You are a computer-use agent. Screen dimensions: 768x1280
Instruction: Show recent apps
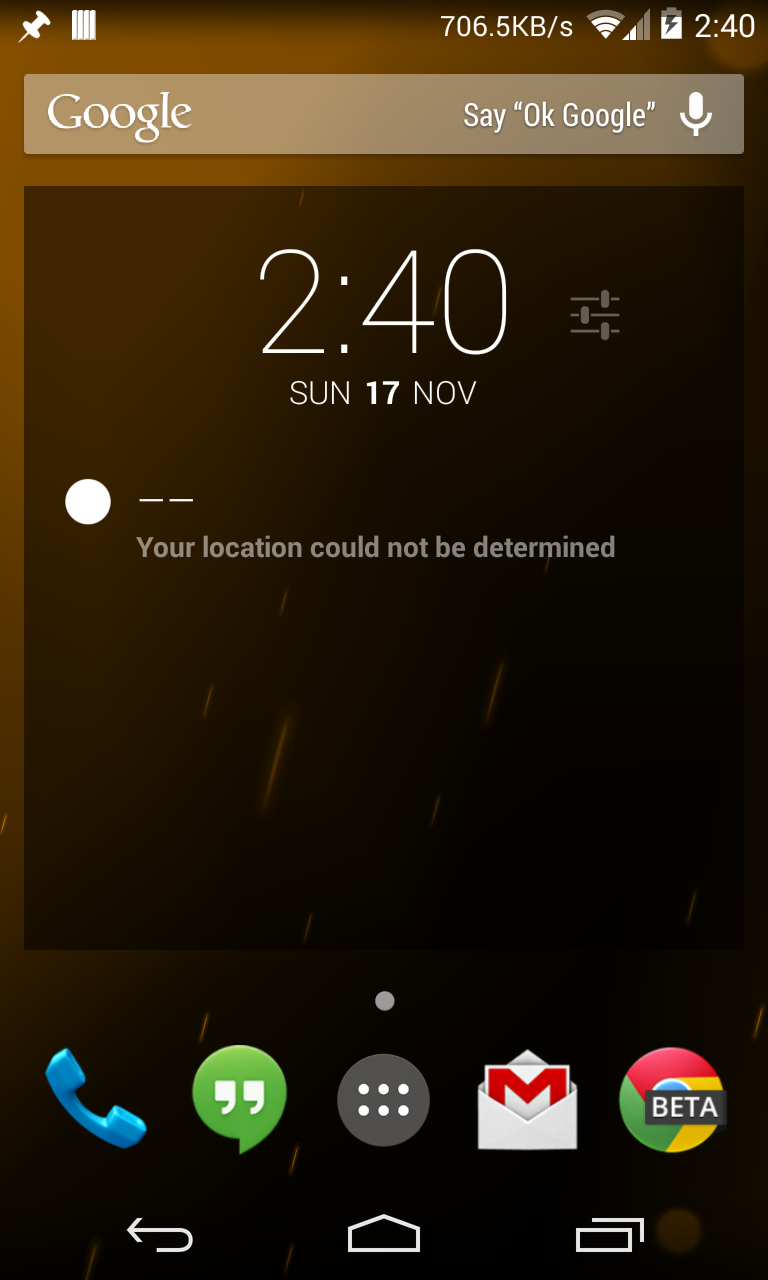coord(610,1236)
